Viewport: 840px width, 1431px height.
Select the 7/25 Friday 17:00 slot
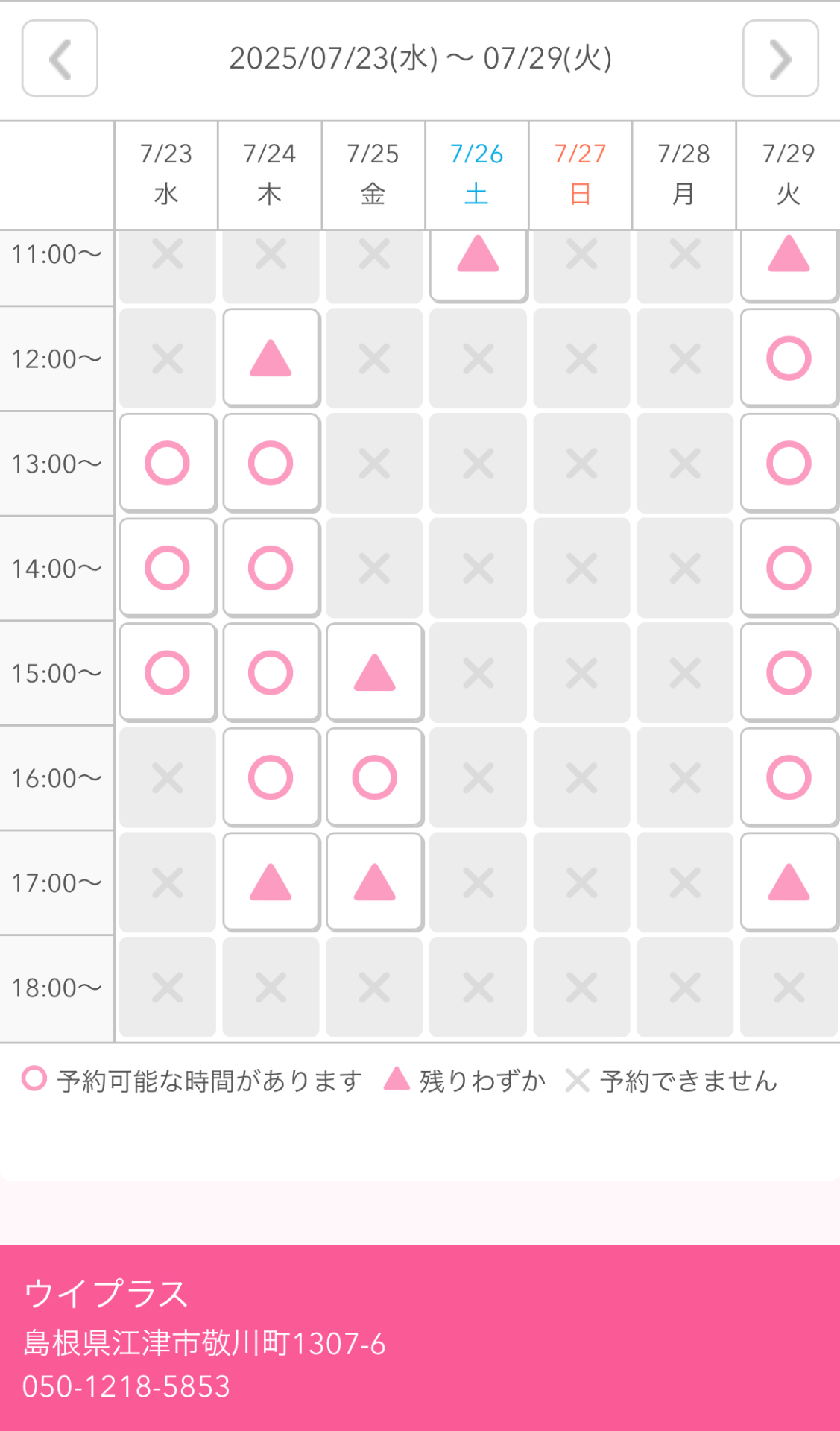click(x=374, y=882)
